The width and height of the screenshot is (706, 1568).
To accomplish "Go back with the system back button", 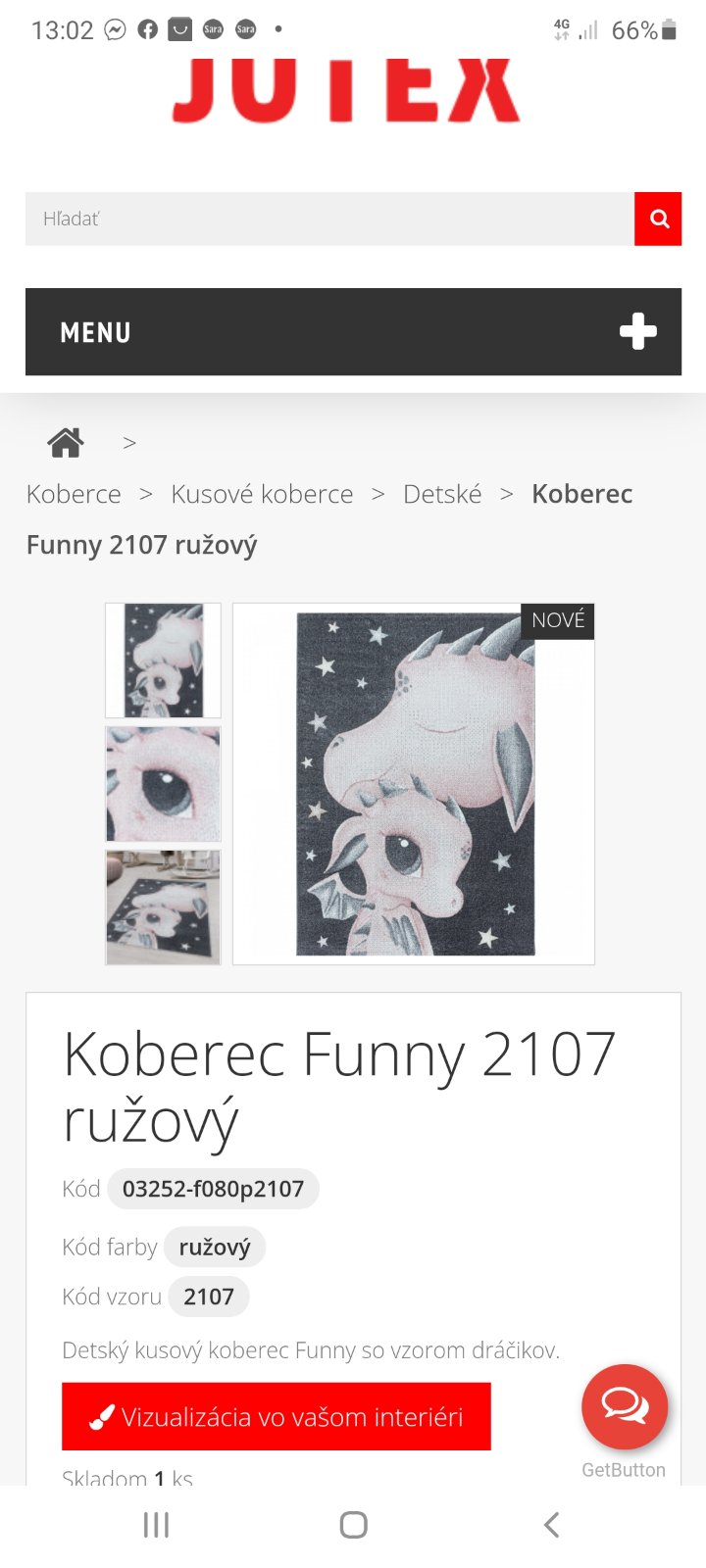I will pyautogui.click(x=551, y=1525).
